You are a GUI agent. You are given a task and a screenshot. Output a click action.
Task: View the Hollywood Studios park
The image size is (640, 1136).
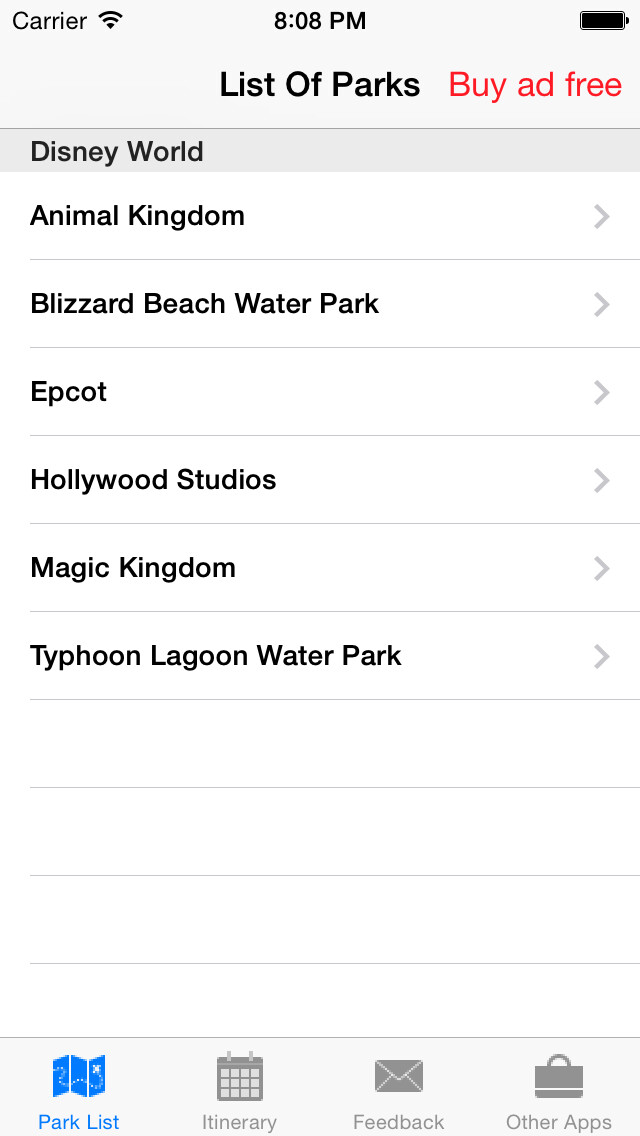pyautogui.click(x=320, y=480)
